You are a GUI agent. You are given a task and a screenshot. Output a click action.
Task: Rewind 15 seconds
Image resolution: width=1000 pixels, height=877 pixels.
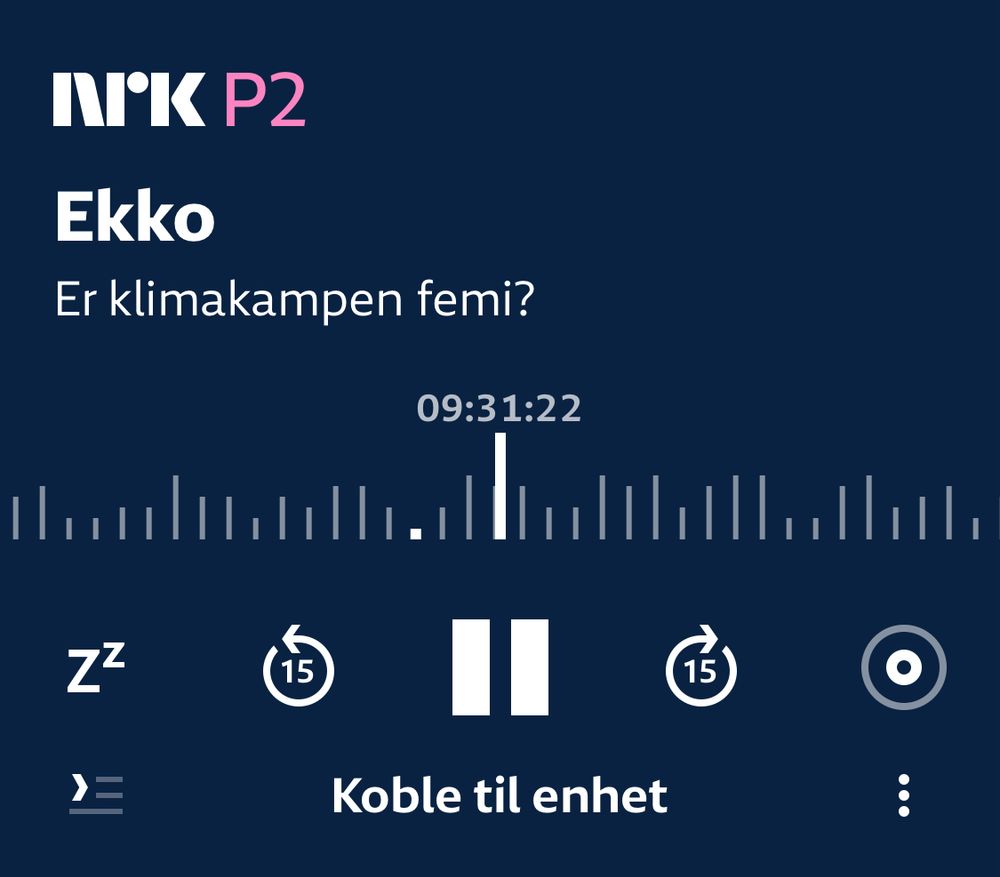click(x=298, y=667)
